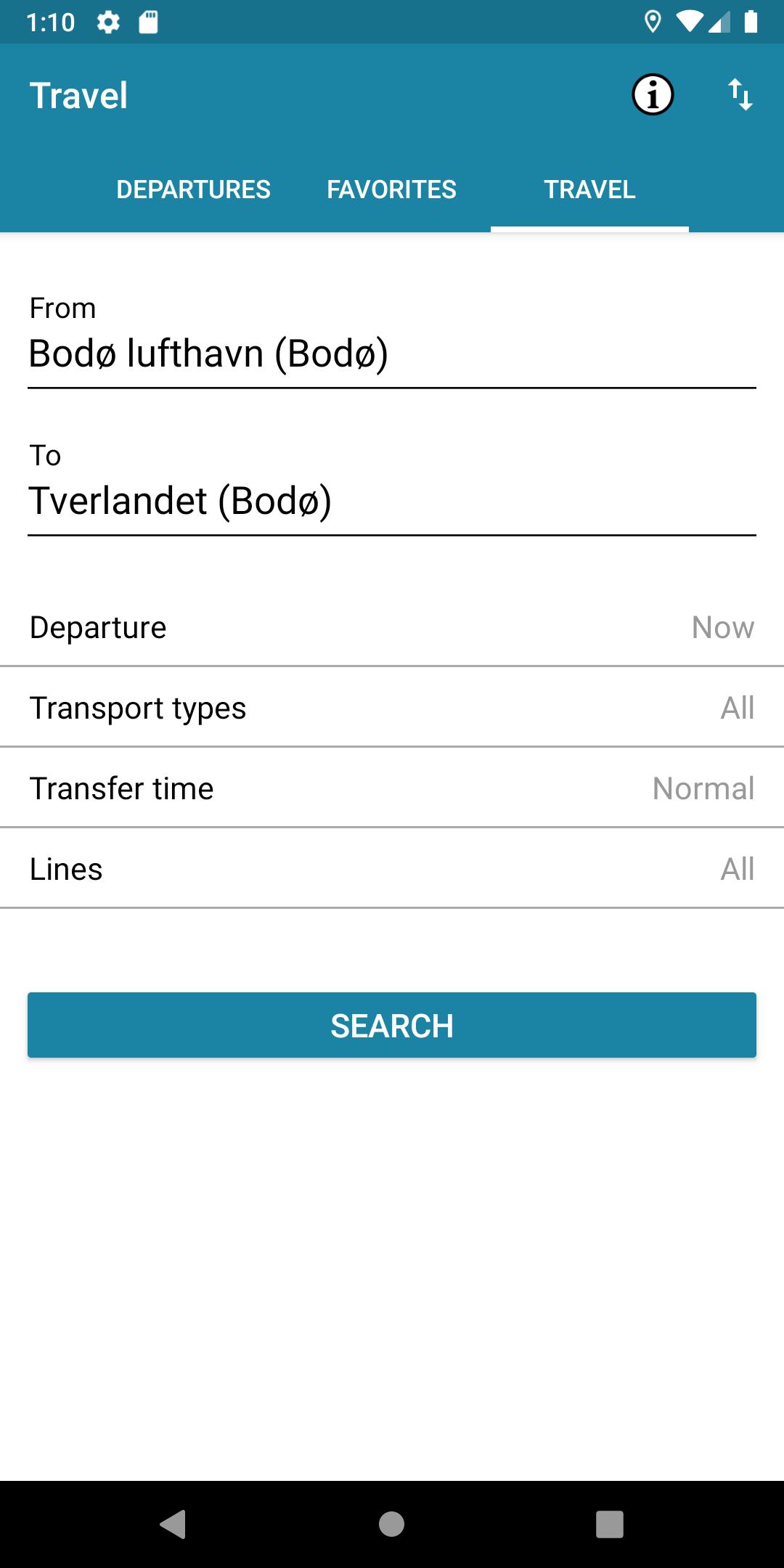The width and height of the screenshot is (784, 1568).
Task: Adjust the Transfer time setting
Action: (392, 788)
